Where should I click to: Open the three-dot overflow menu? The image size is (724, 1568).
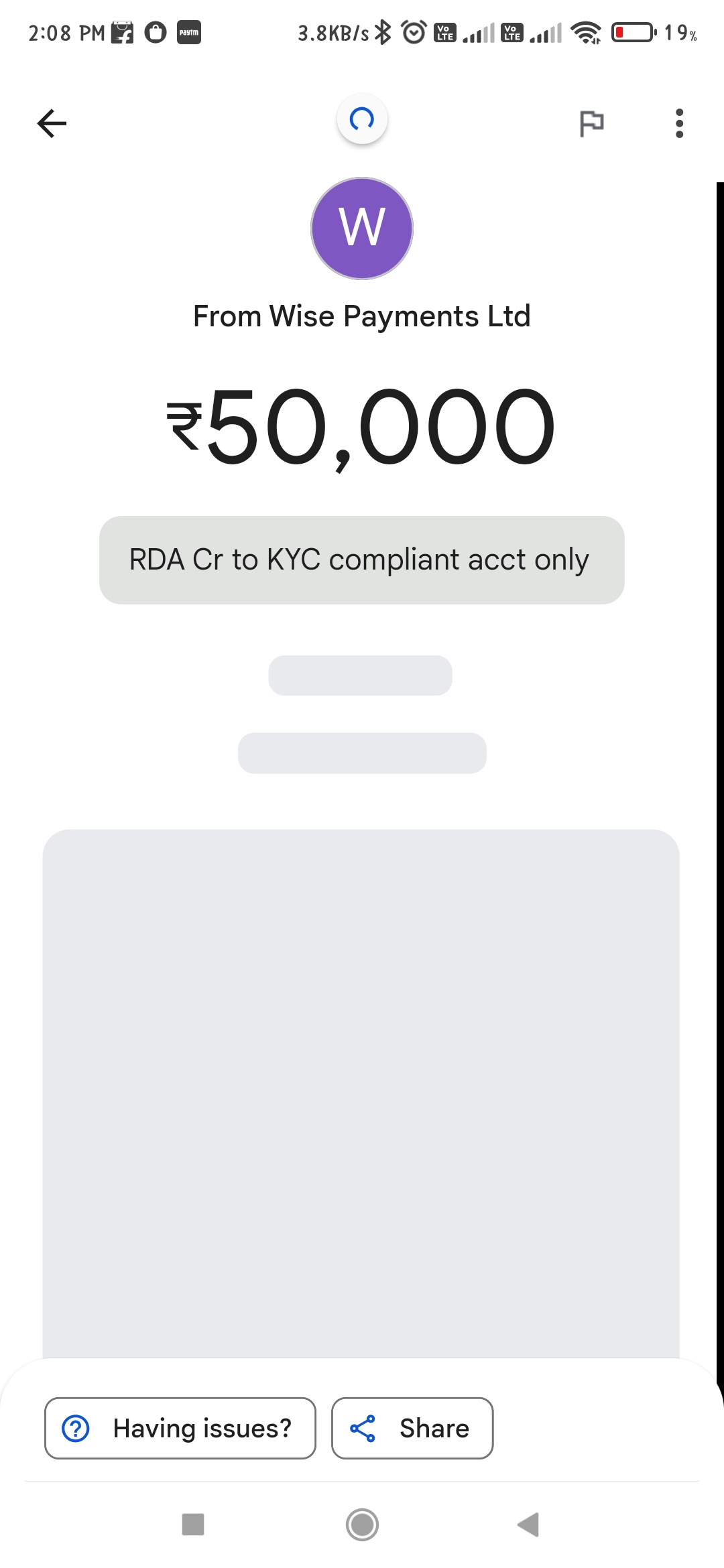679,123
